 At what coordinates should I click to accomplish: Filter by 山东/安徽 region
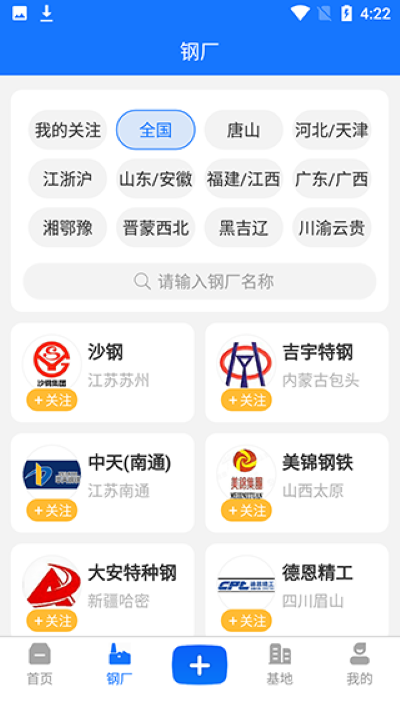156,179
